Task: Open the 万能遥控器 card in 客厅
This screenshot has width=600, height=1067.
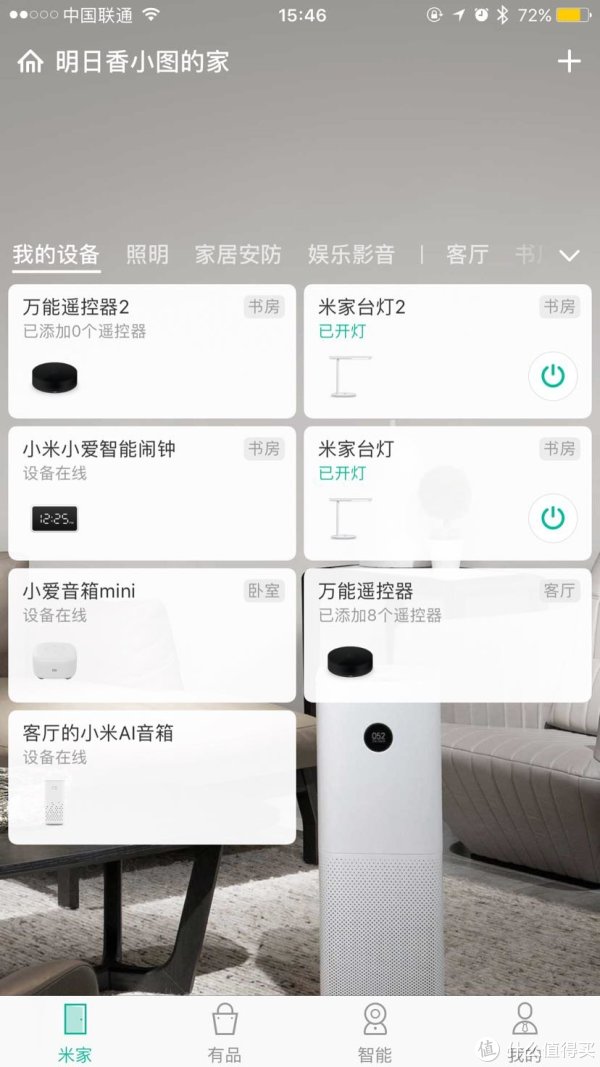Action: pos(447,634)
